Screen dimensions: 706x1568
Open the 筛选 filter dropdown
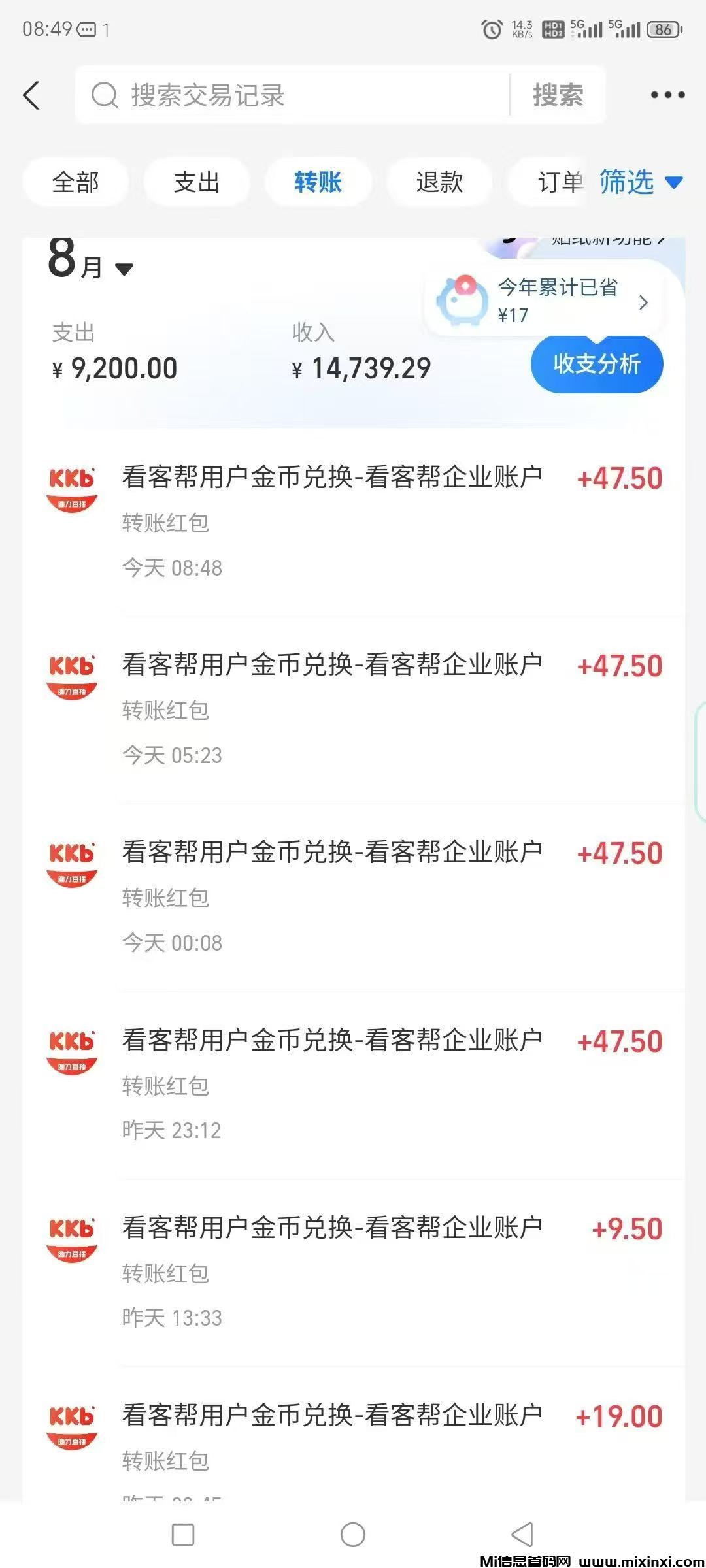[x=641, y=182]
